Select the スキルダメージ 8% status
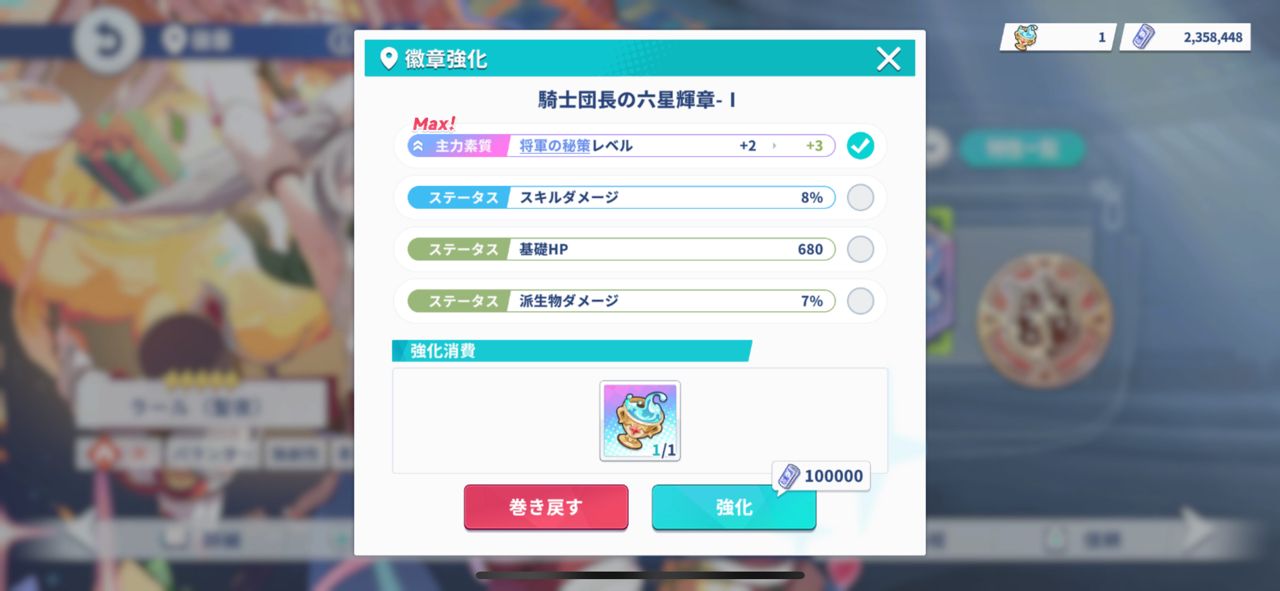 pyautogui.click(x=860, y=198)
